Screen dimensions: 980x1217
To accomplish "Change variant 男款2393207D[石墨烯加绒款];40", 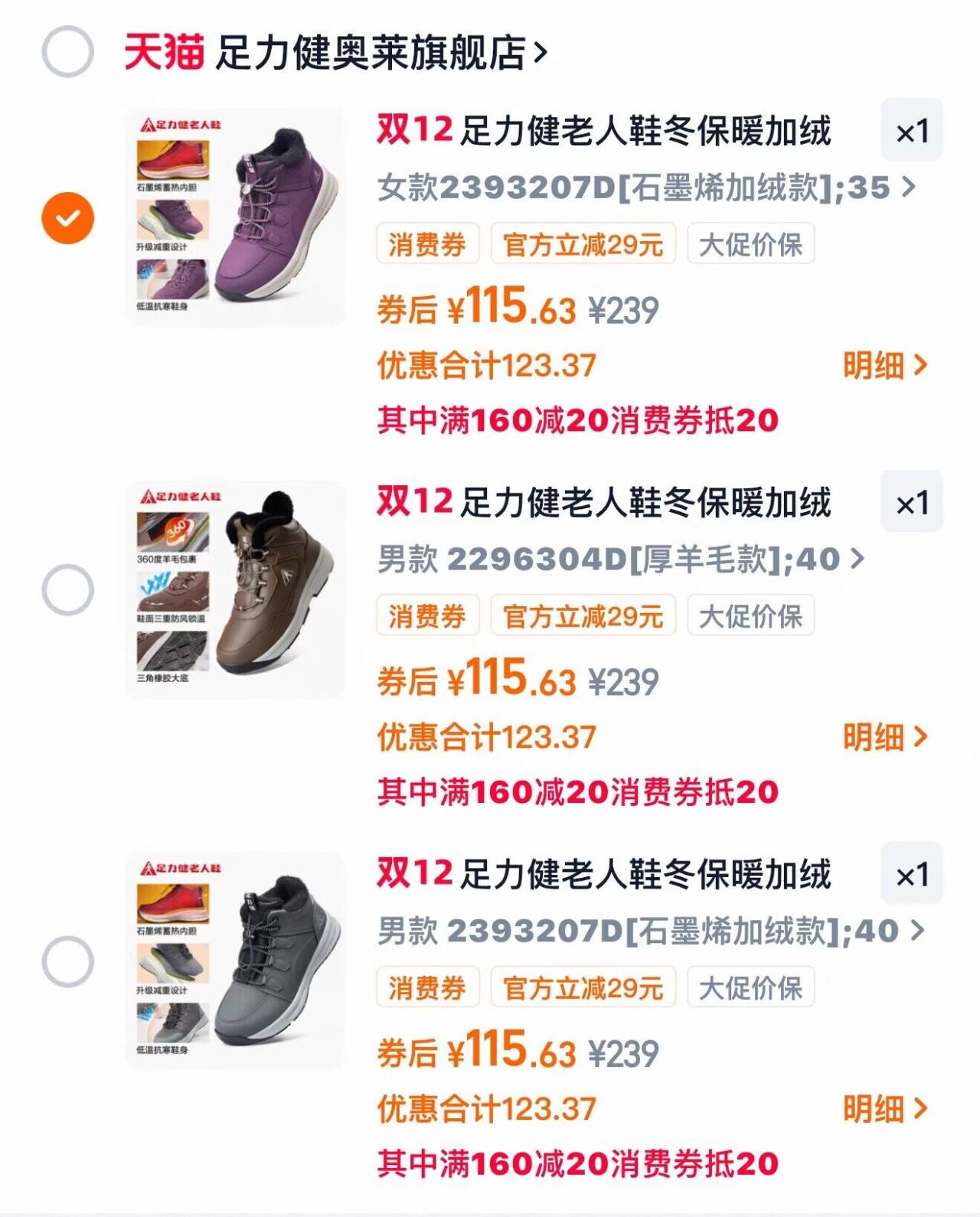I will coord(651,932).
